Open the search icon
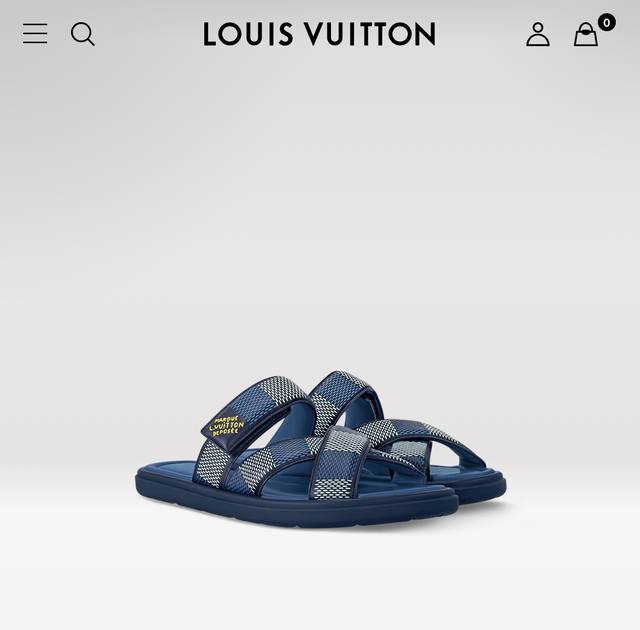 tap(83, 34)
